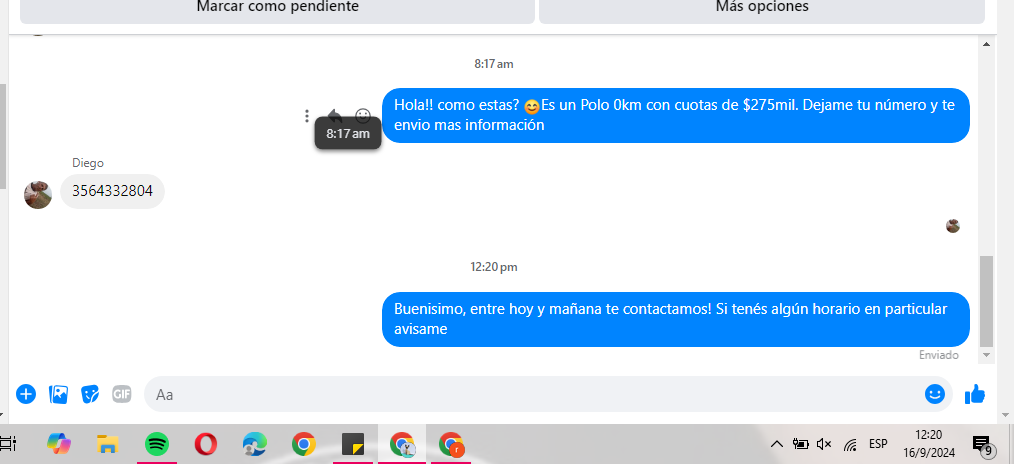This screenshot has height=464, width=1014.
Task: Tap the Marcar como pendiente button
Action: (277, 8)
